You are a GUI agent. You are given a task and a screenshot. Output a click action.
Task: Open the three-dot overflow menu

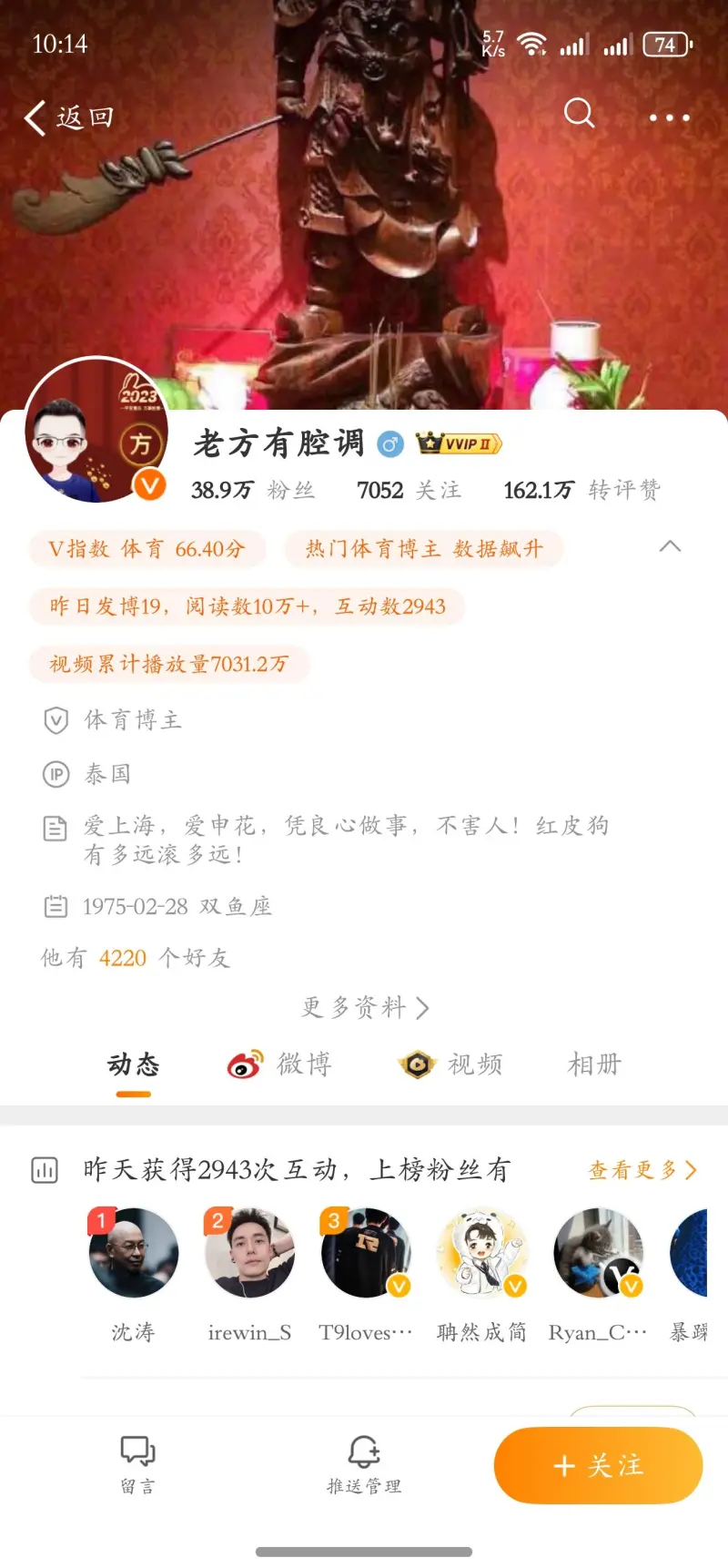pyautogui.click(x=669, y=117)
